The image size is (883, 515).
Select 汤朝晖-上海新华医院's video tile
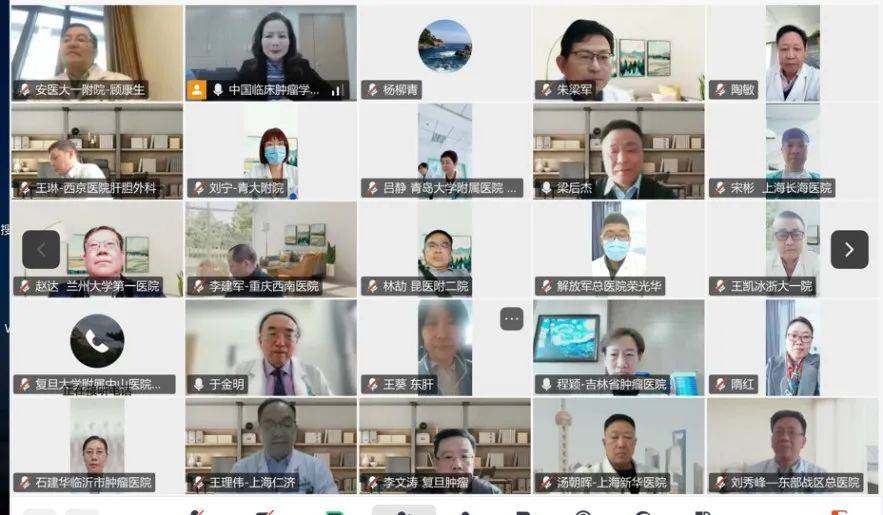click(618, 443)
